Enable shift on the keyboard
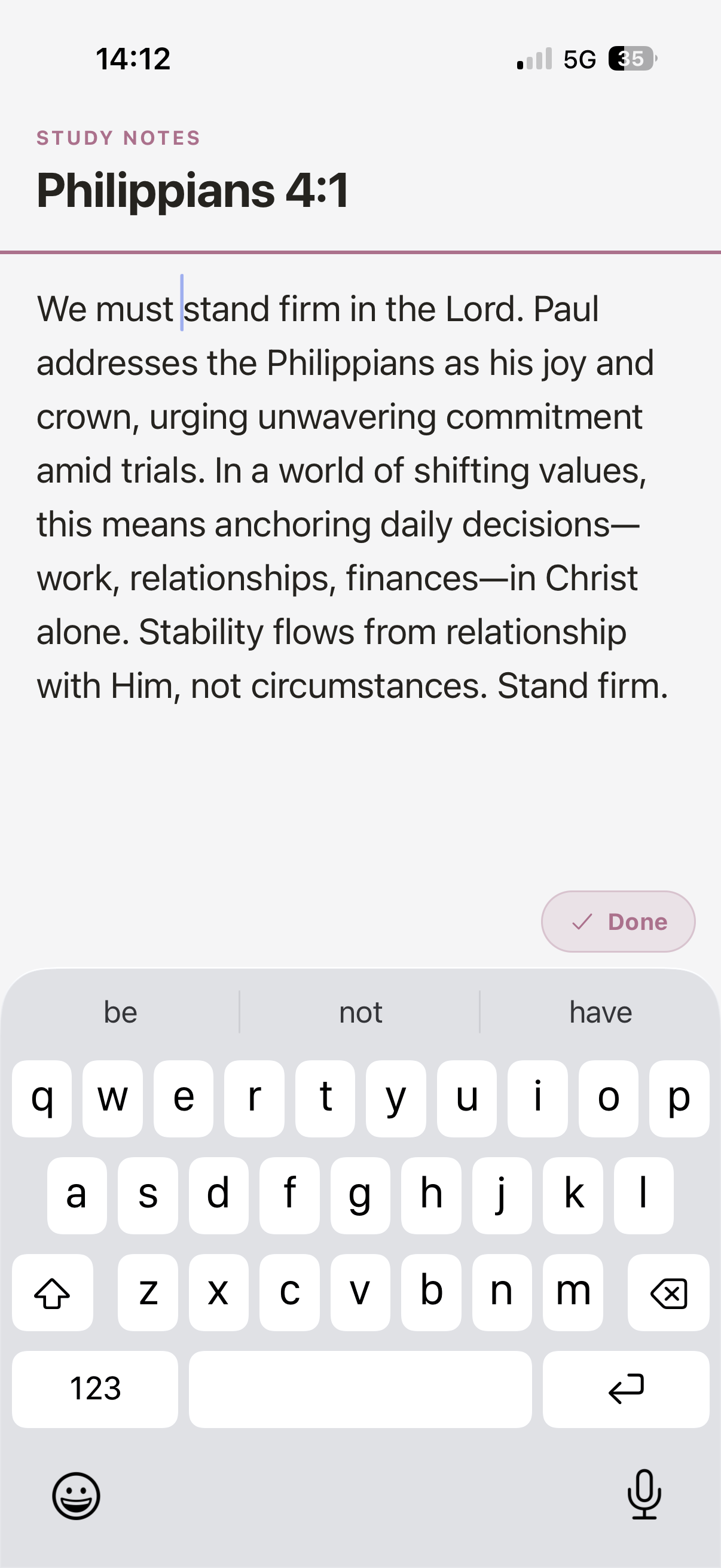 point(53,1292)
